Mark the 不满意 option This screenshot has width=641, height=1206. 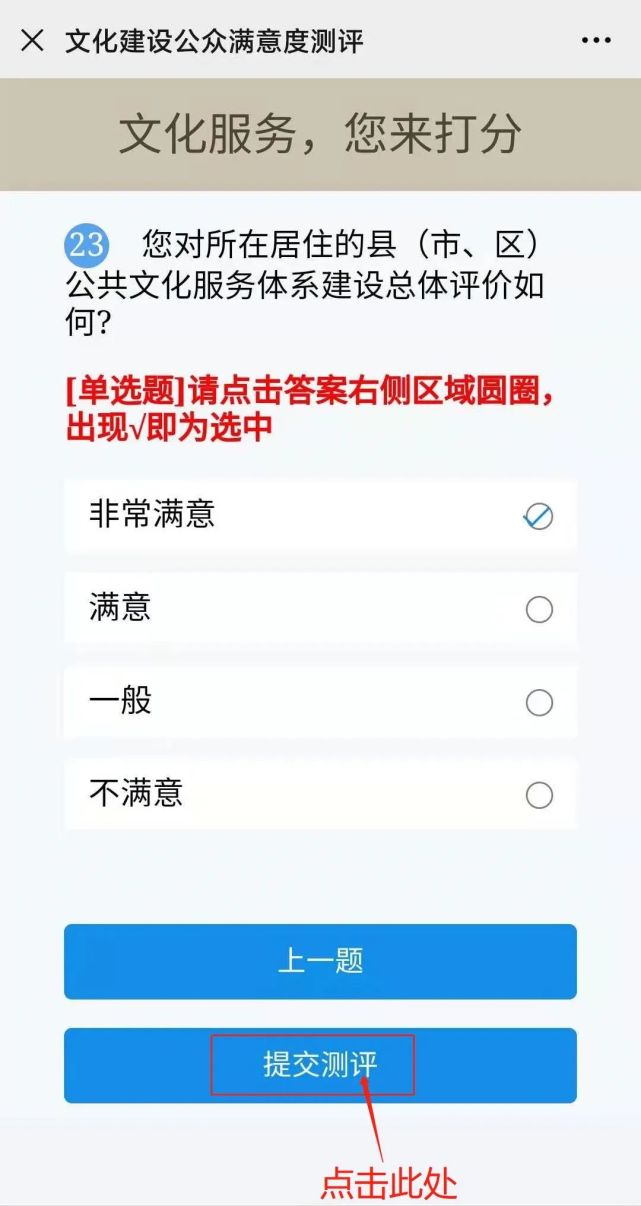point(538,795)
